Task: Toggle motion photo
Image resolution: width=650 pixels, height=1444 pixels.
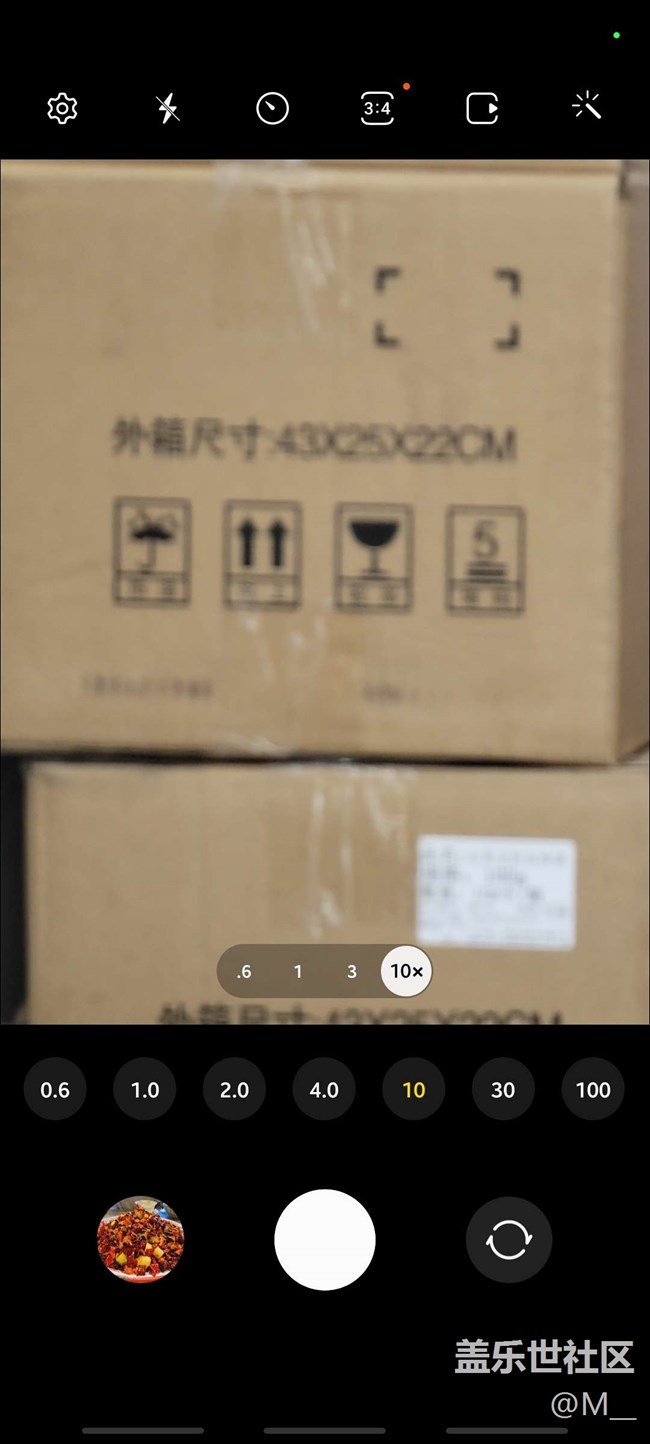Action: pos(482,108)
